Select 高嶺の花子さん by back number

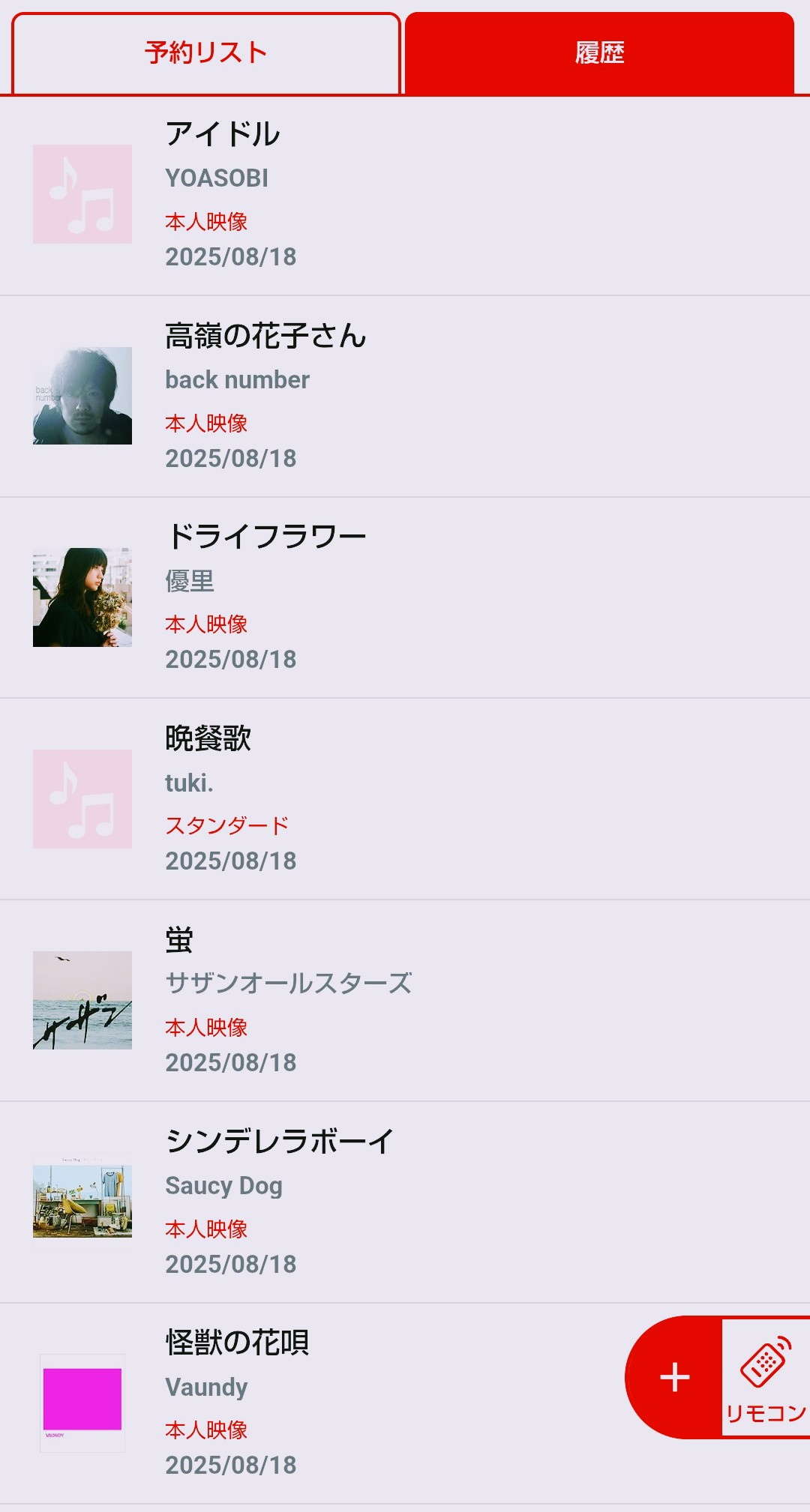point(405,396)
